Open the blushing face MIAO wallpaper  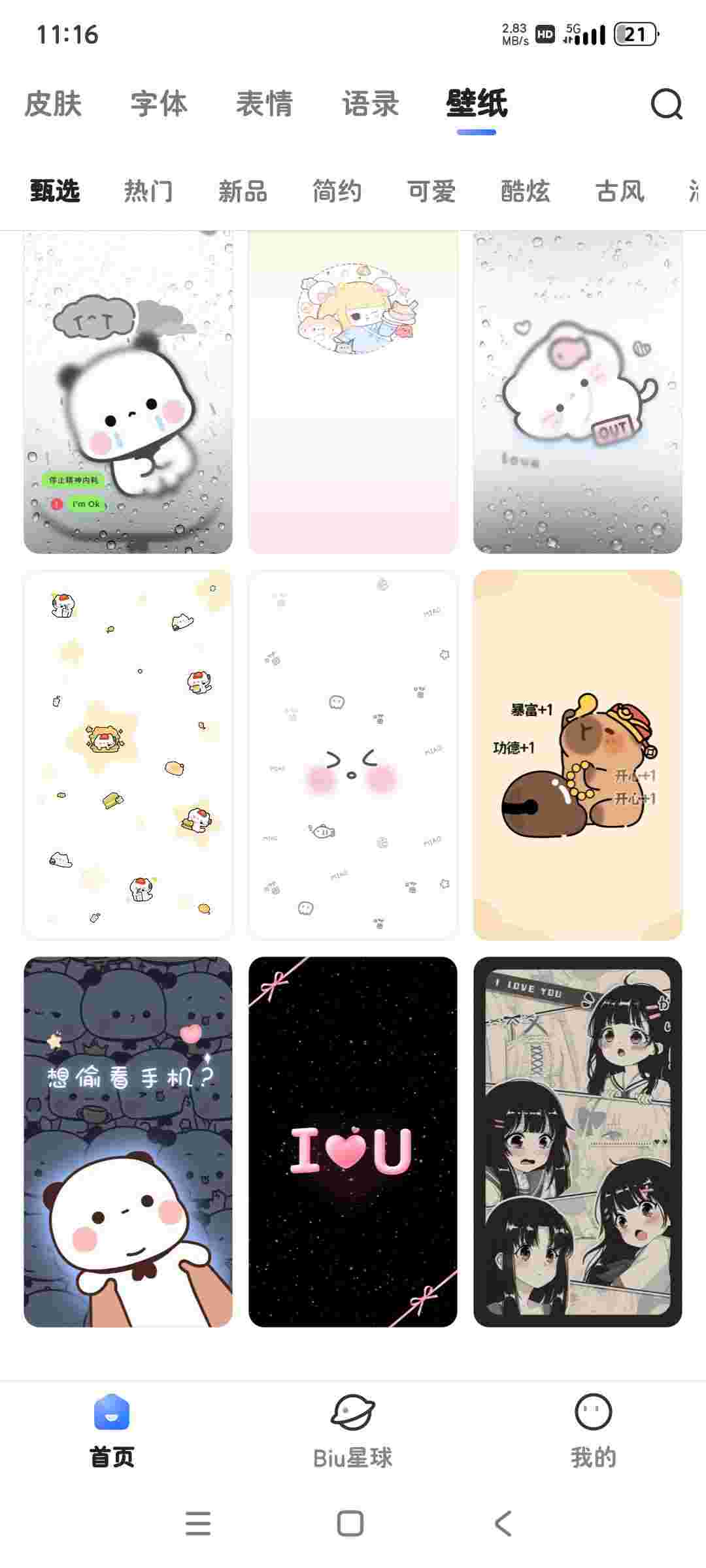353,755
